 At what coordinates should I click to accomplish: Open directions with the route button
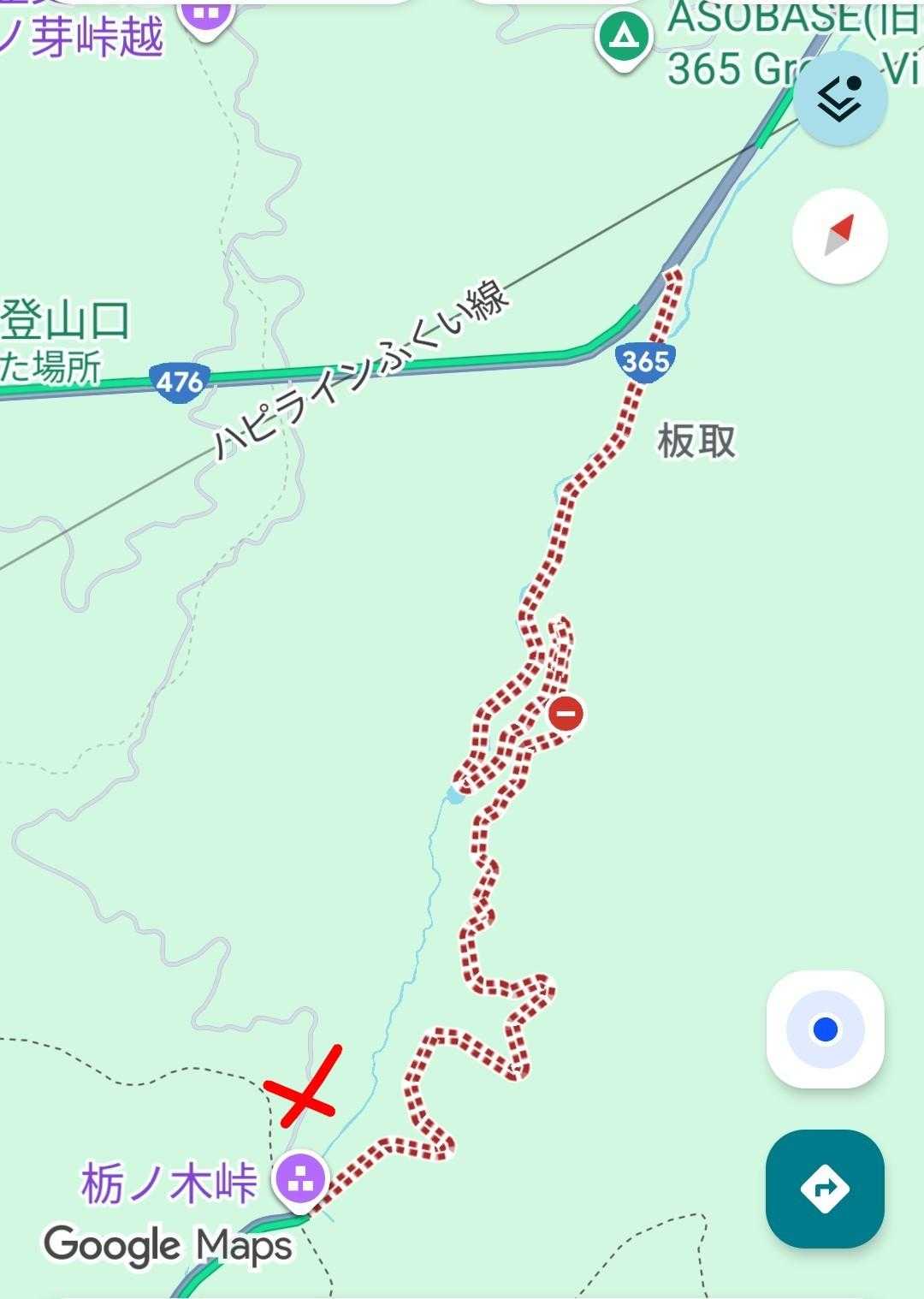point(825,1188)
